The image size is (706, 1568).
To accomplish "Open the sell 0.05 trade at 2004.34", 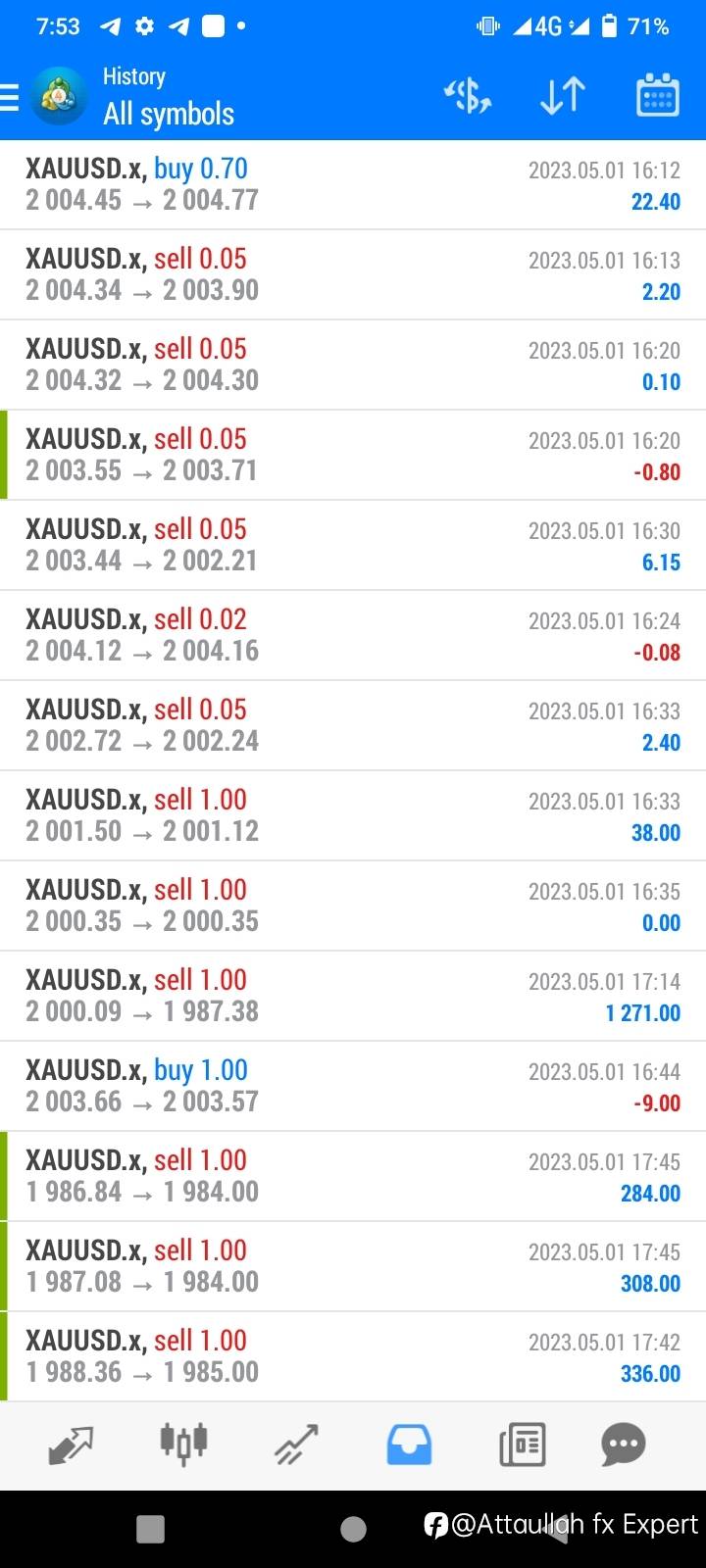I will pyautogui.click(x=353, y=275).
